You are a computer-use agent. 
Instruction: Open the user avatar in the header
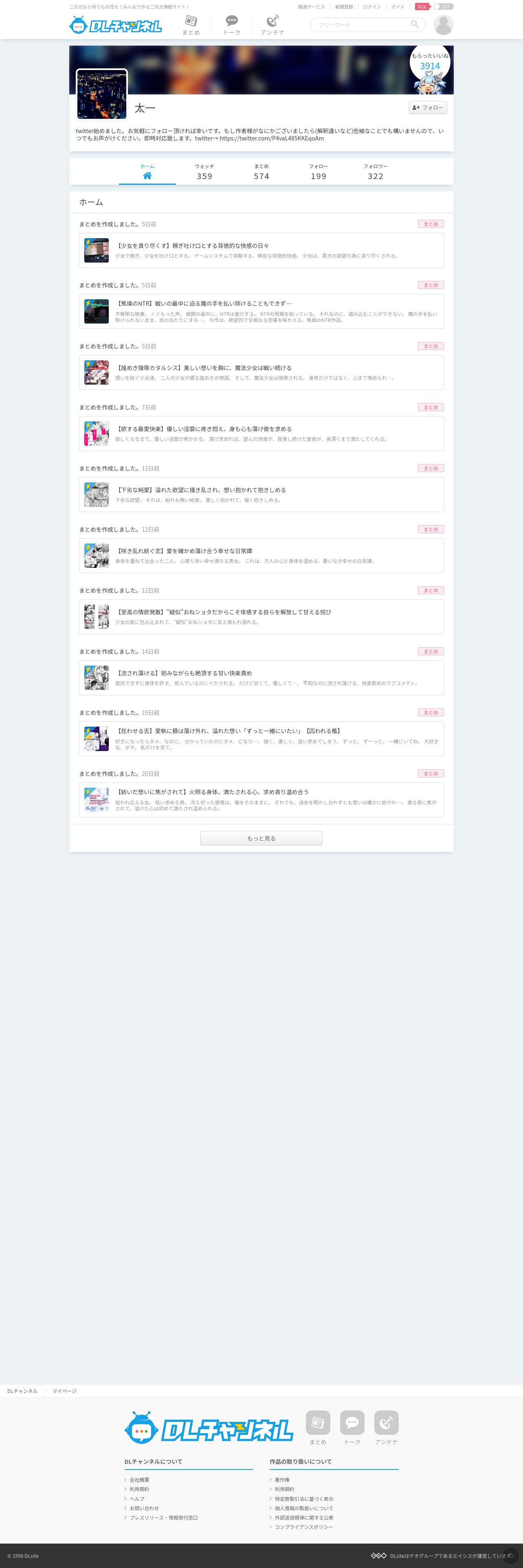[443, 25]
